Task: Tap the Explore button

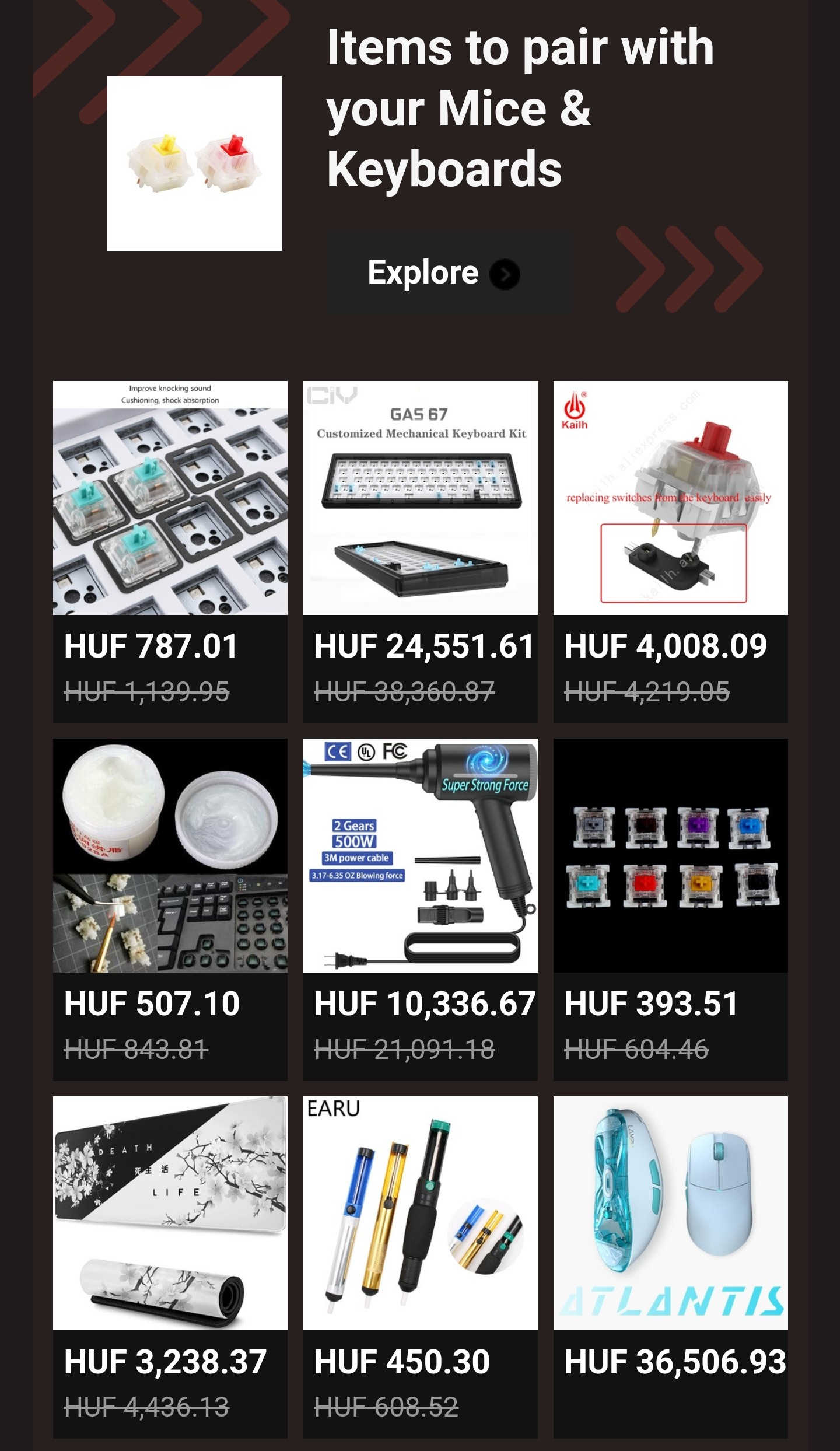Action: 449,273
